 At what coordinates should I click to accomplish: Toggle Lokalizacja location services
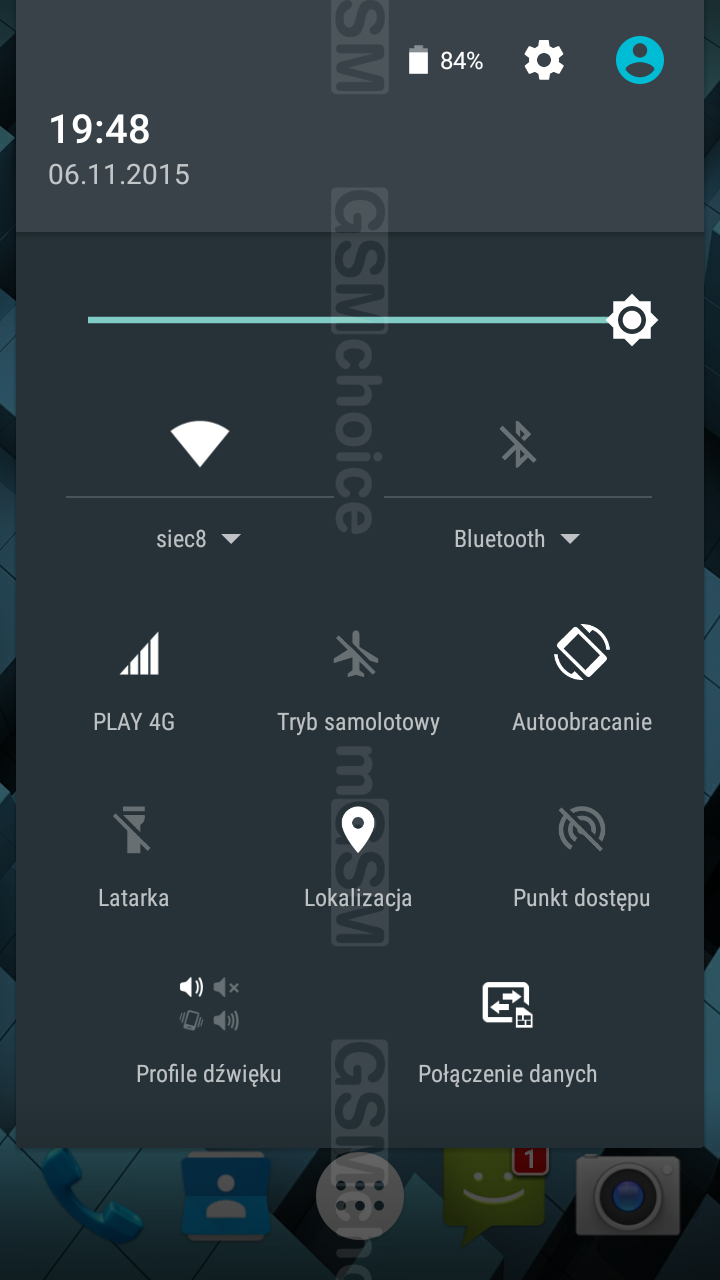[x=357, y=855]
